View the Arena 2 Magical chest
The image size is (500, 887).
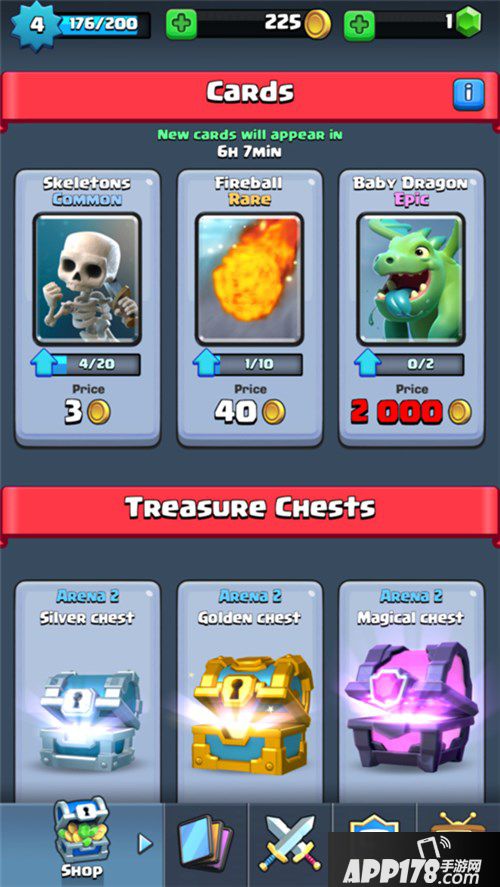point(411,693)
